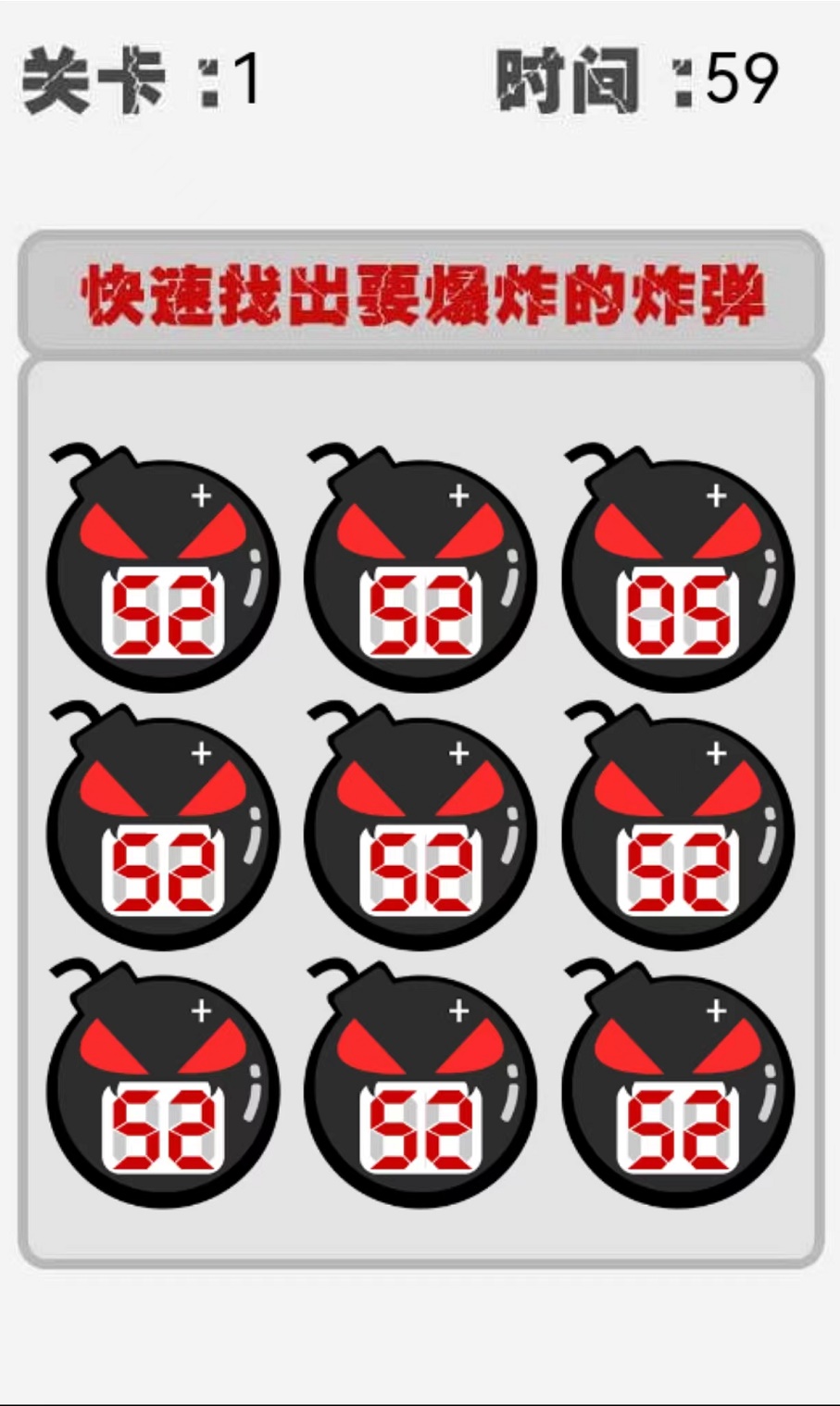This screenshot has height=1406, width=840.
Task: Tap the bomb showing timer 05
Action: tap(677, 574)
